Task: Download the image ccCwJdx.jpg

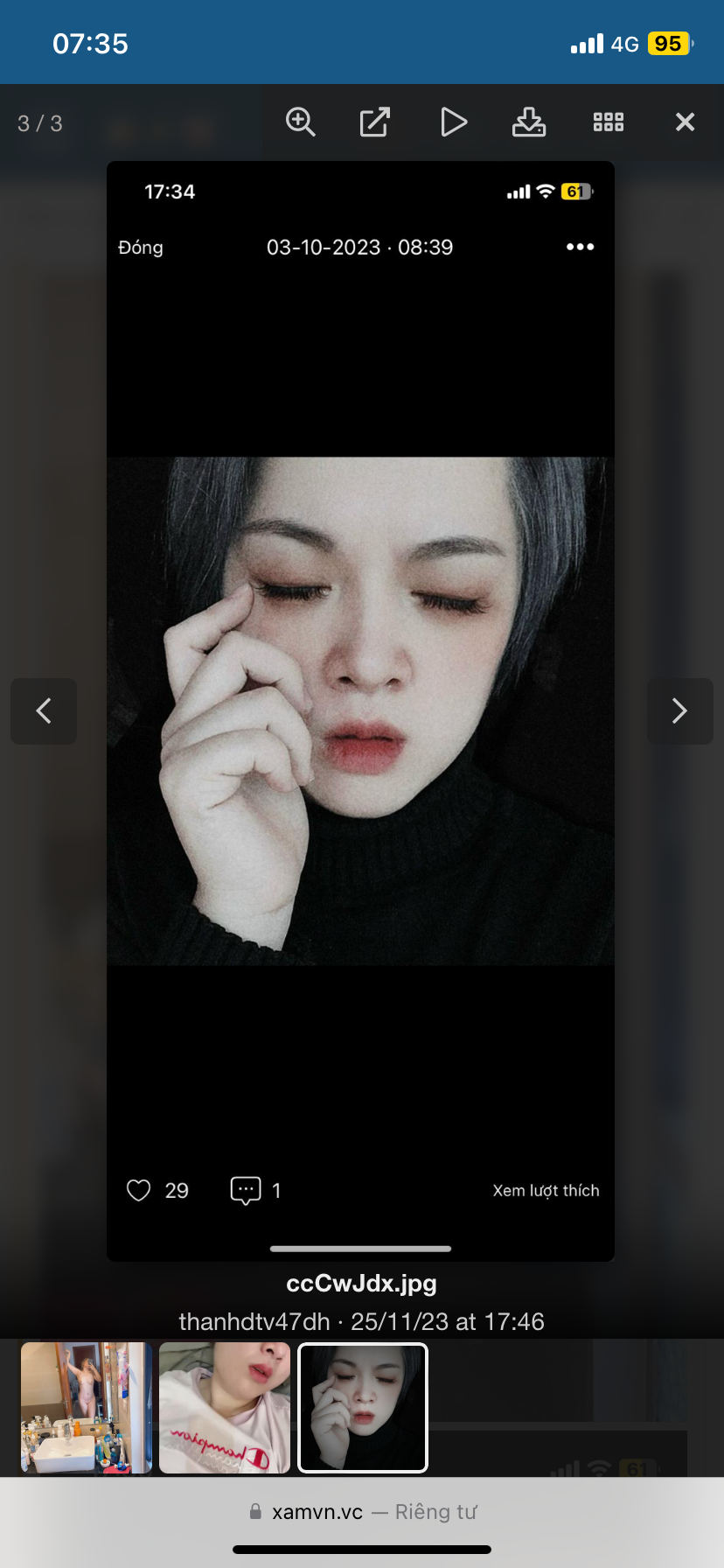Action: [528, 122]
